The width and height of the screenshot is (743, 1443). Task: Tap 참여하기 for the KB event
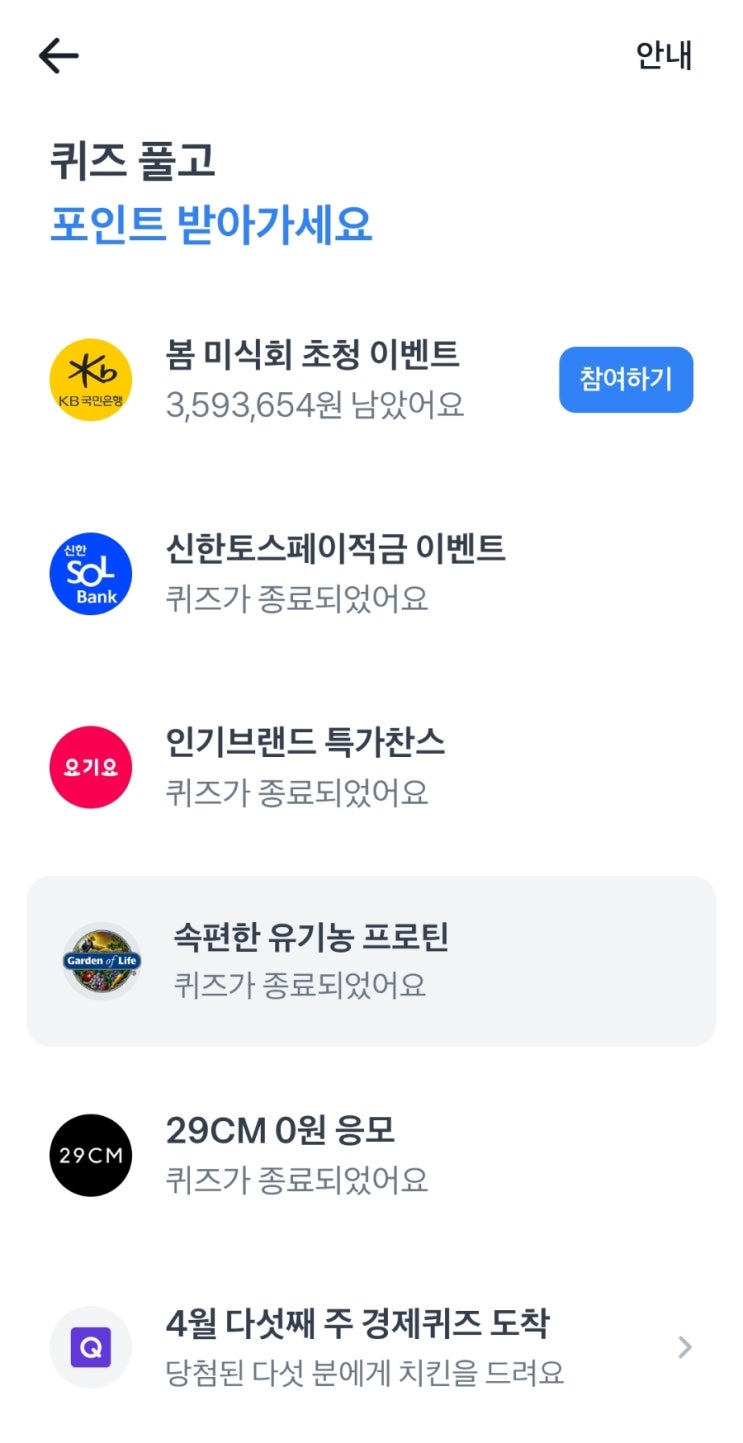pos(625,380)
